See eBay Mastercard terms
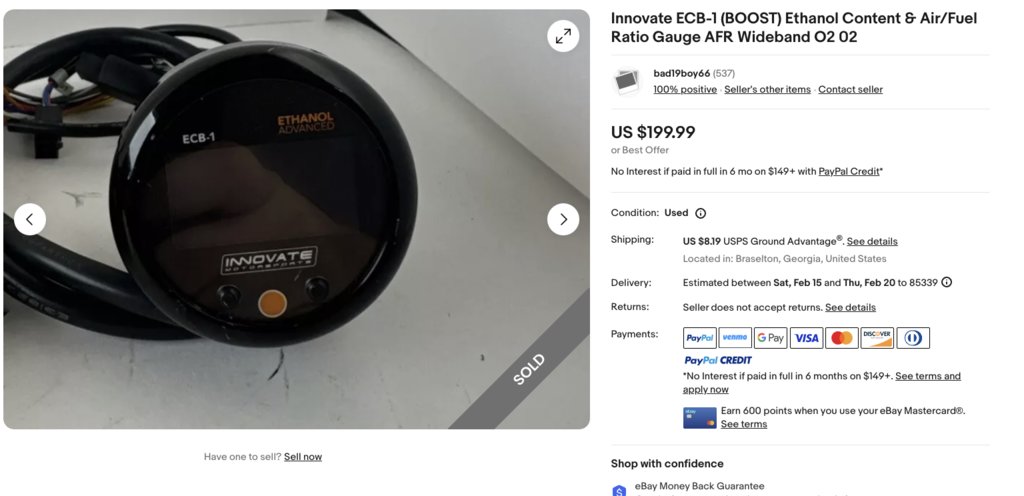1024x496 pixels. 743,424
